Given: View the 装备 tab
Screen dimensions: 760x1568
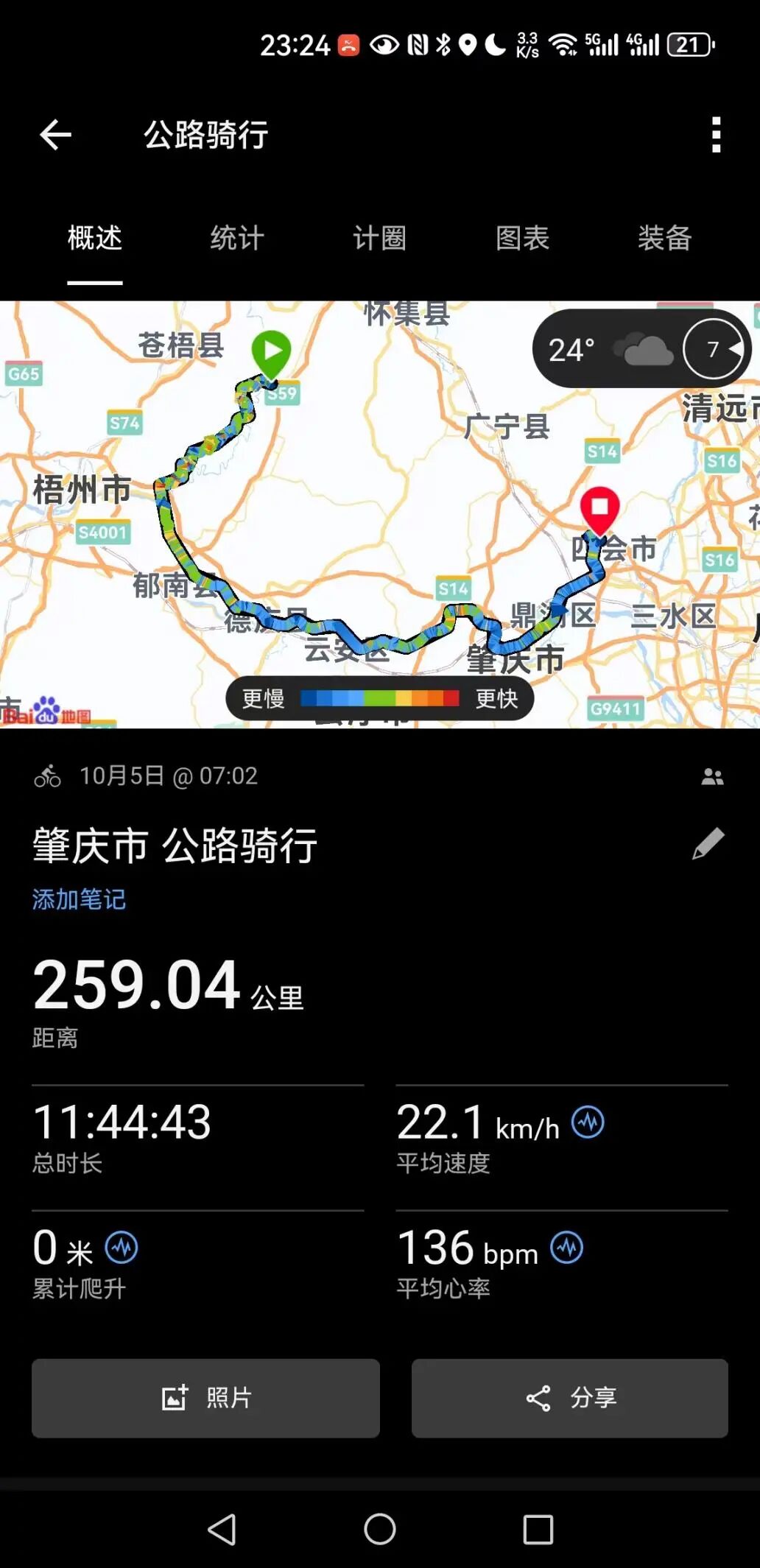Looking at the screenshot, I should click(x=664, y=238).
